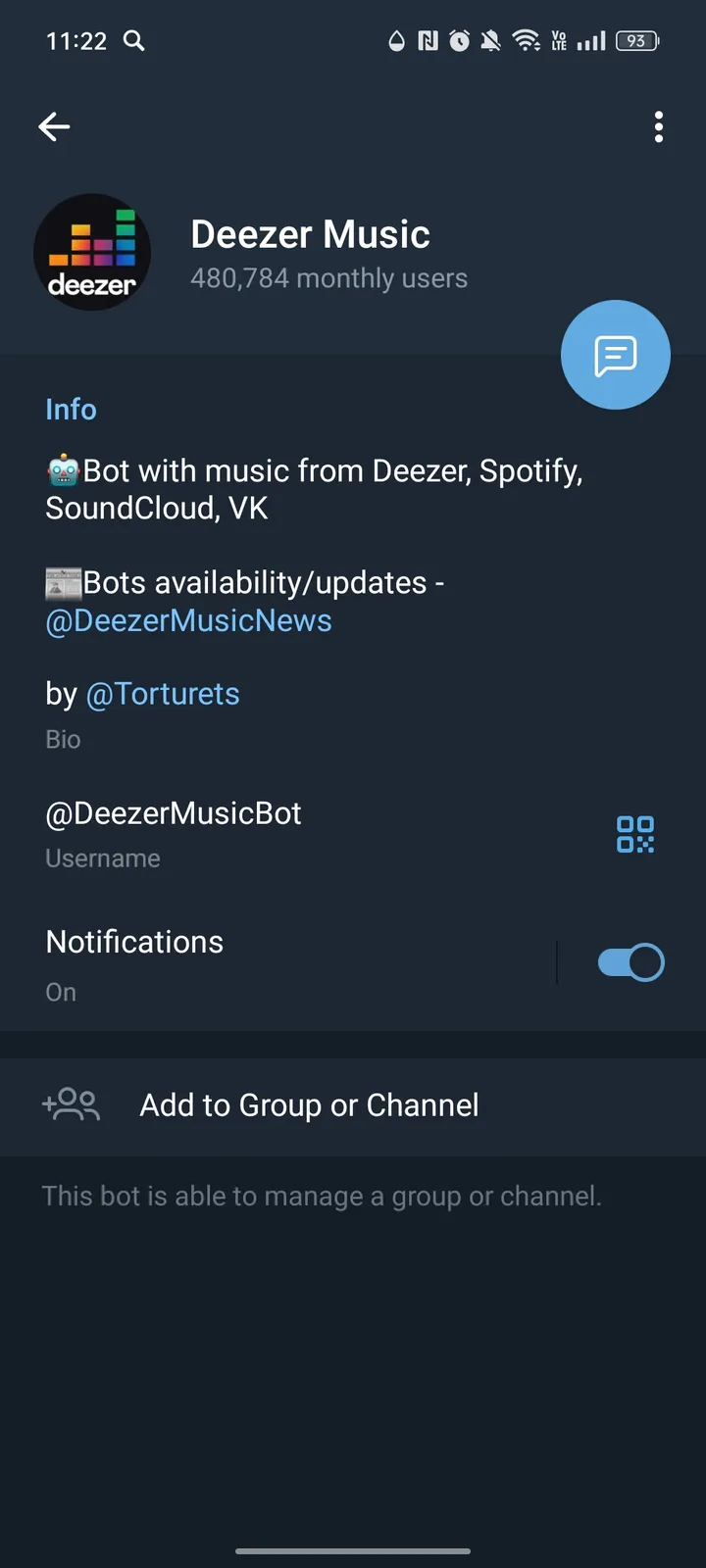Open the three-dot overflow menu

(658, 126)
